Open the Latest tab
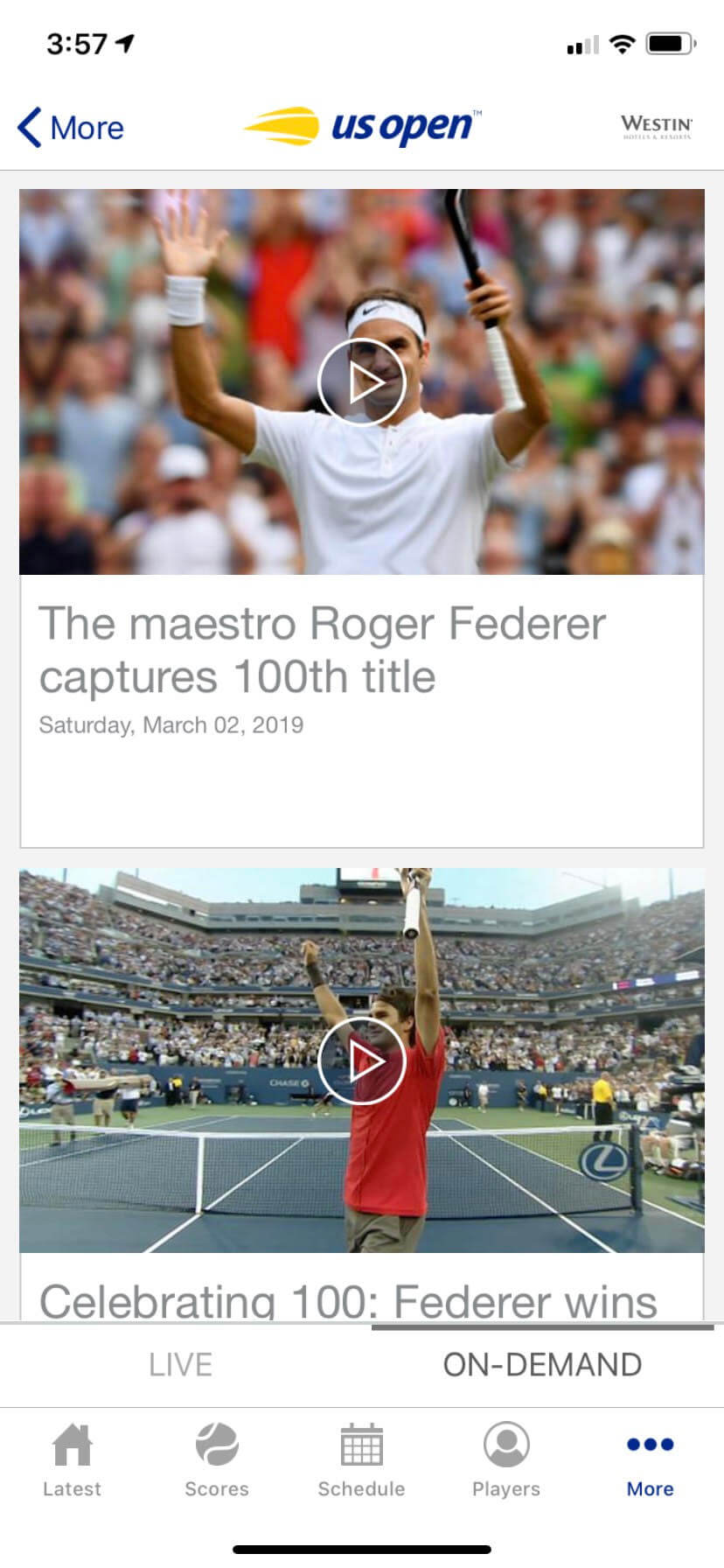 (72, 1460)
